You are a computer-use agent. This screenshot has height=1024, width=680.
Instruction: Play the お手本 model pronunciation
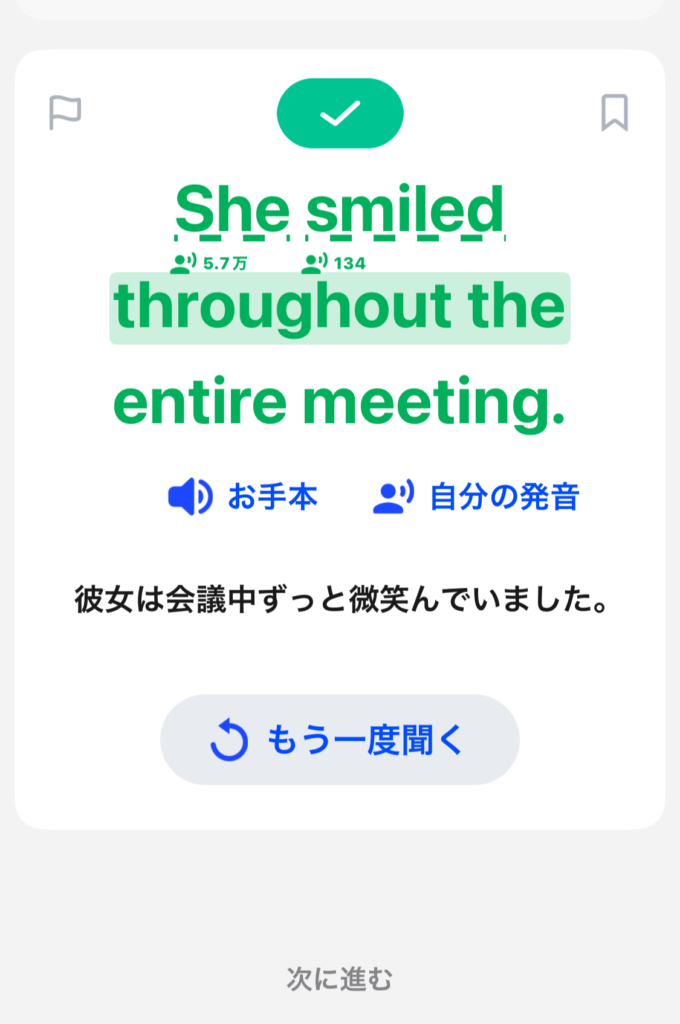point(243,497)
